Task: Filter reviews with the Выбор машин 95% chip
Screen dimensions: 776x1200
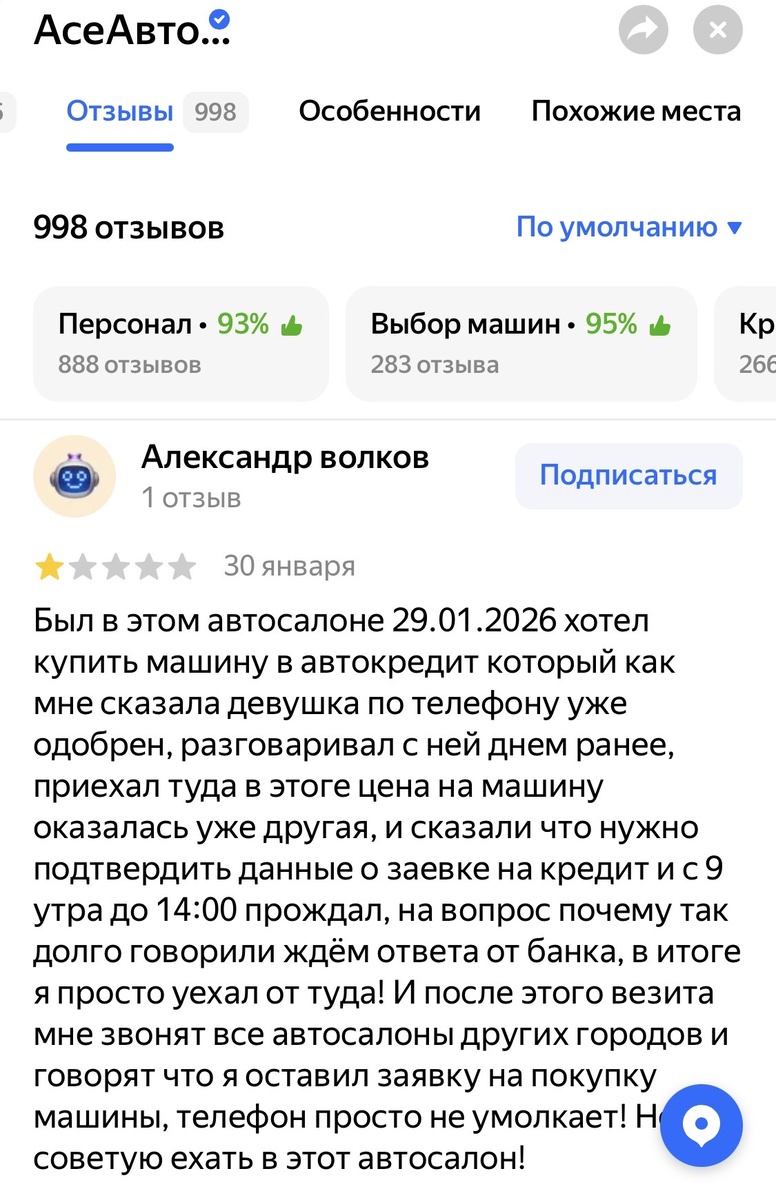Action: coord(520,343)
